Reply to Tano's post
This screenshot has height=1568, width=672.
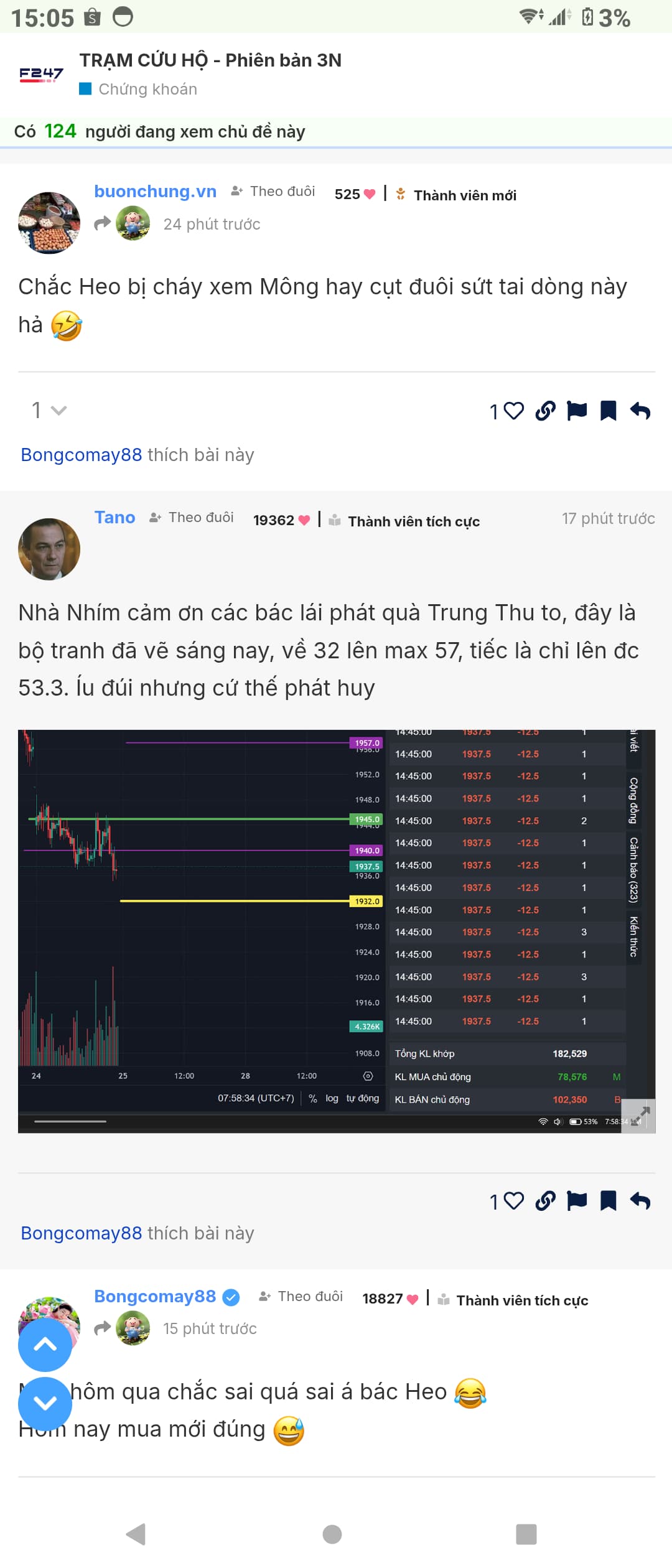click(x=640, y=1200)
